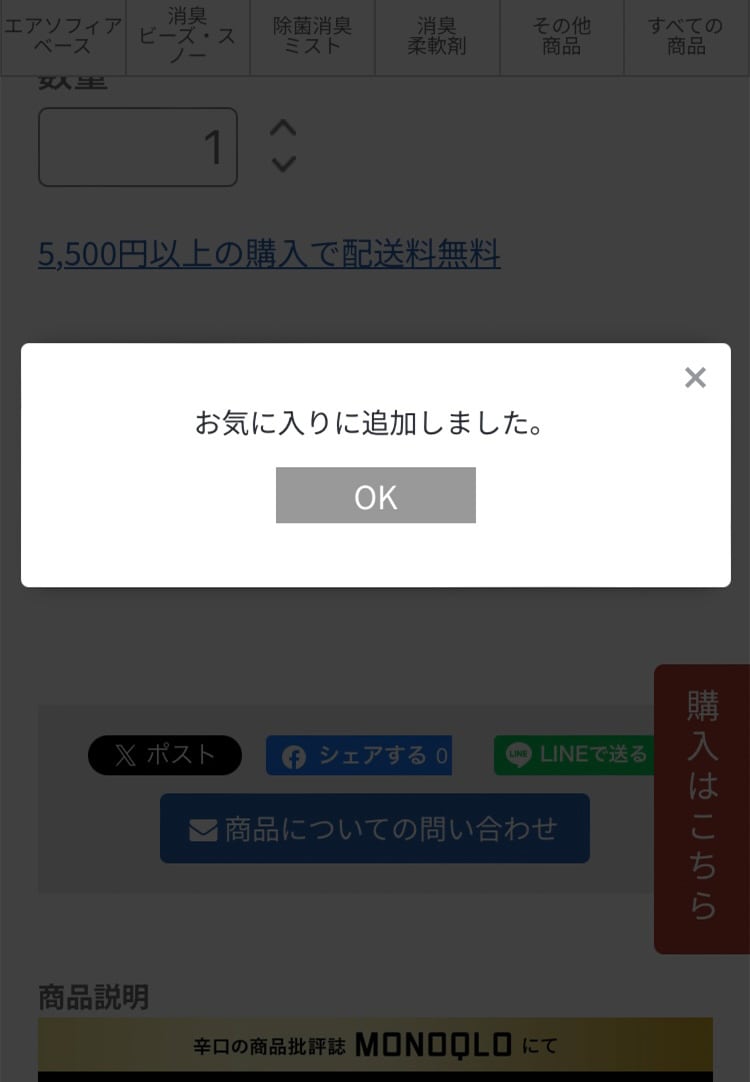Go to the その他商品 tab
750x1082 pixels.
562,37
